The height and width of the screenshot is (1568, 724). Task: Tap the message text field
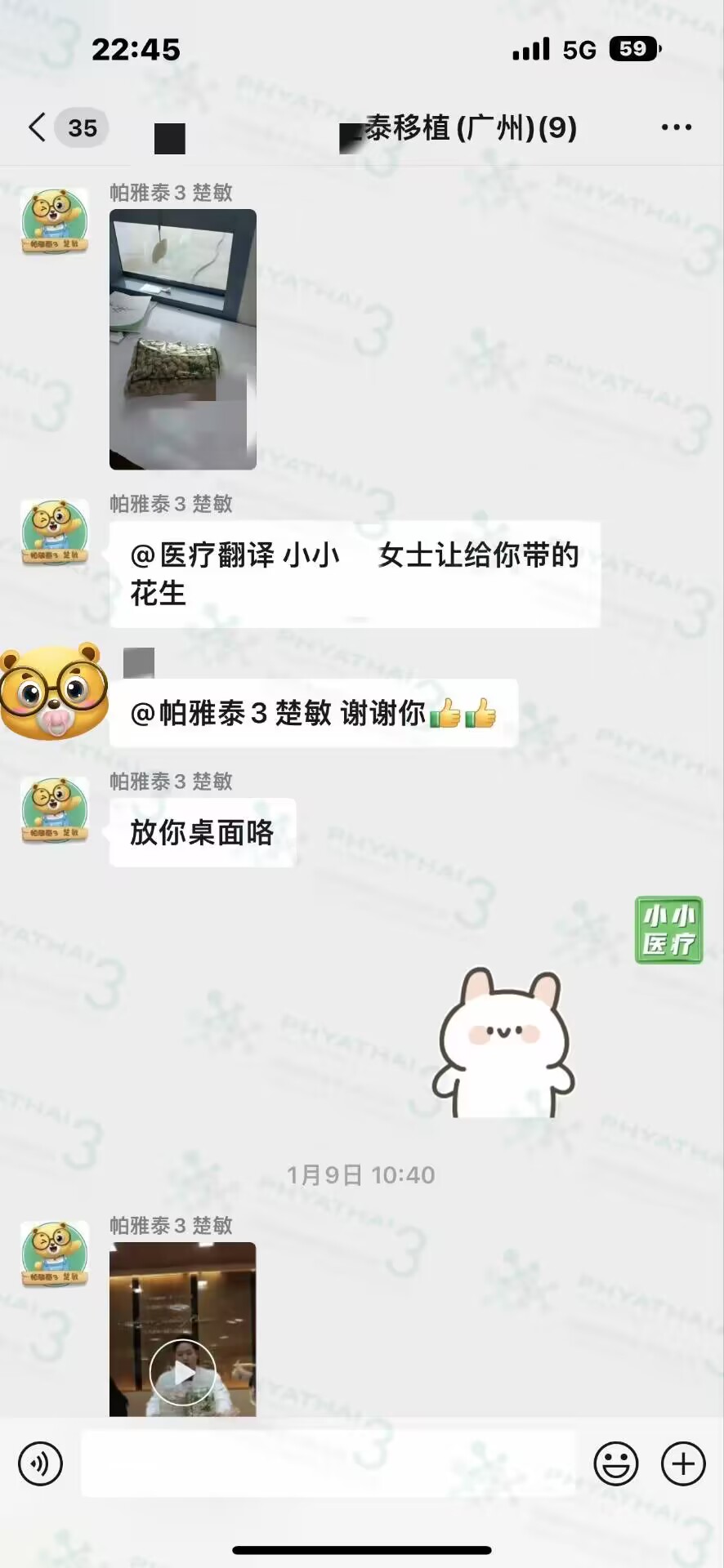(x=327, y=1463)
